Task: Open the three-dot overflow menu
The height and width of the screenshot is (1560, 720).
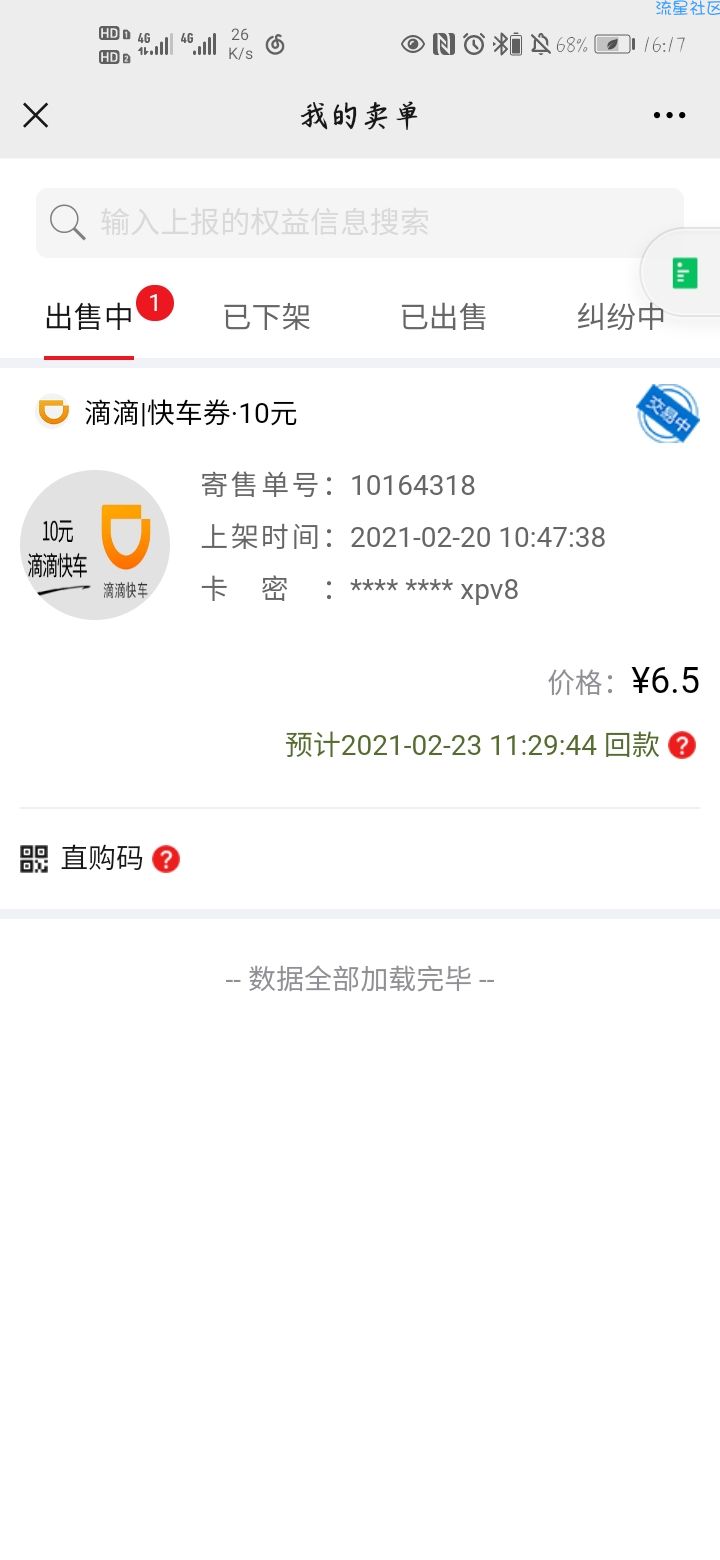Action: [x=669, y=115]
